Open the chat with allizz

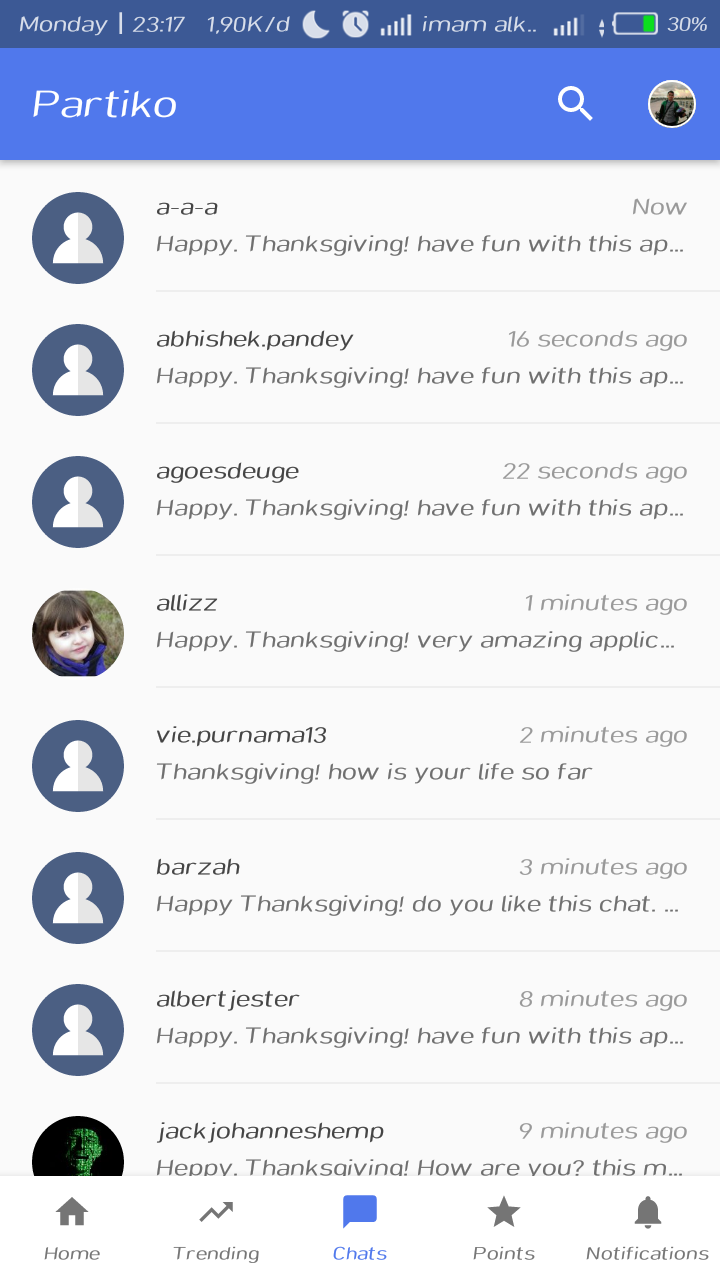[x=420, y=622]
